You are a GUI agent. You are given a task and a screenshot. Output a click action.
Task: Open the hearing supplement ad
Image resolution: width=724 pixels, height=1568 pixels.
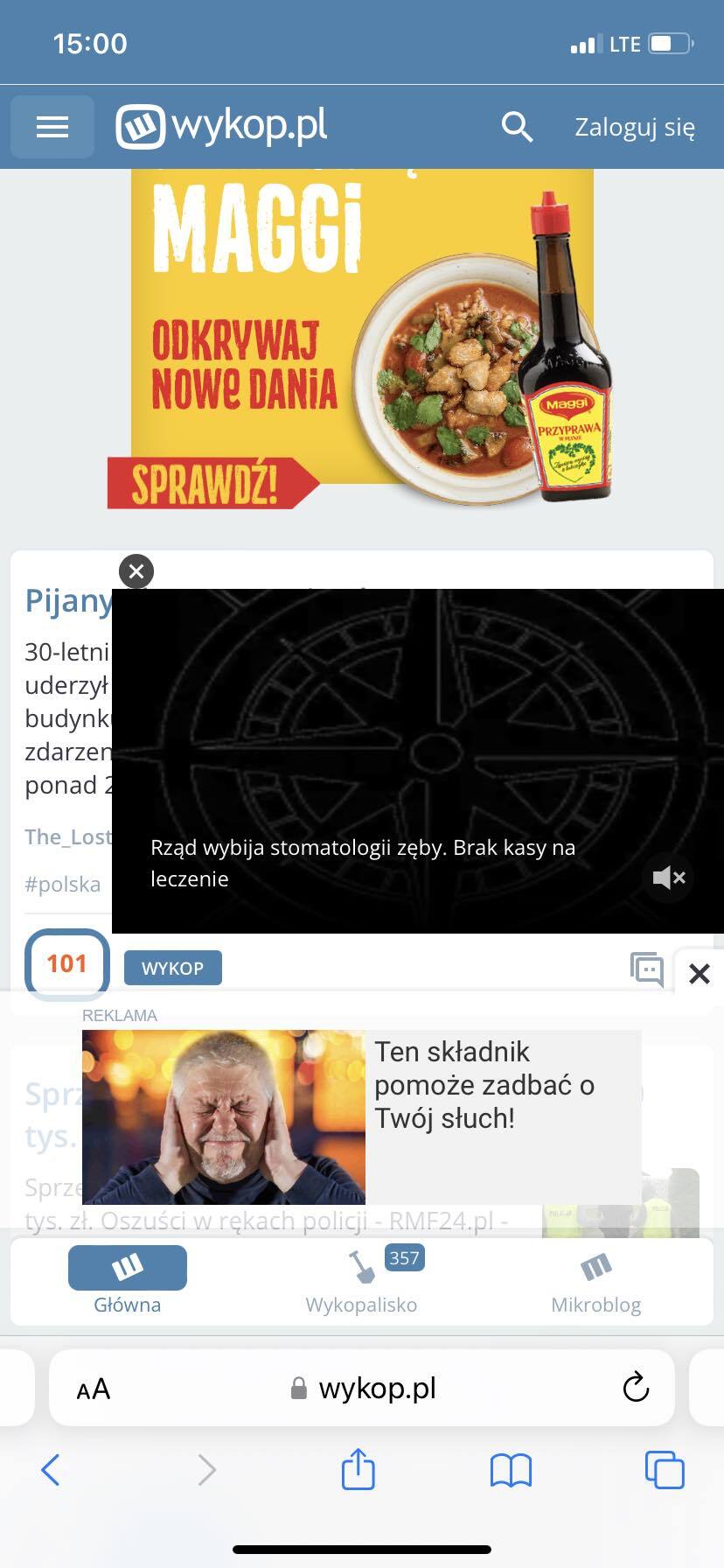point(361,1116)
